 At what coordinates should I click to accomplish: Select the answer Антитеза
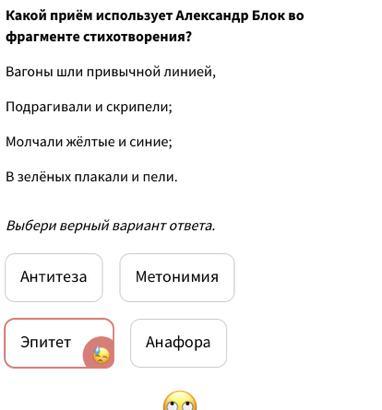pyautogui.click(x=54, y=277)
